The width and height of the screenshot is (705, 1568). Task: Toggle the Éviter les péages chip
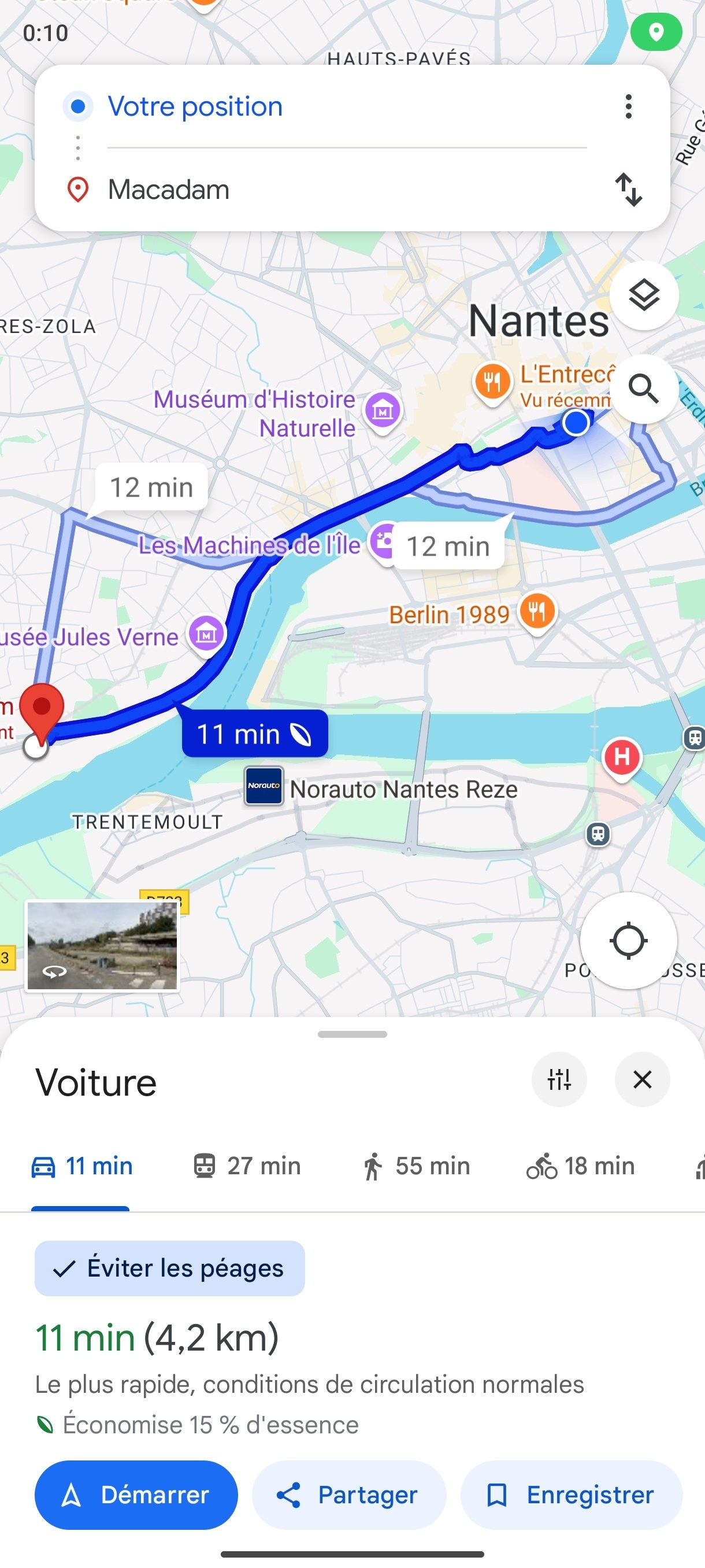point(170,1269)
